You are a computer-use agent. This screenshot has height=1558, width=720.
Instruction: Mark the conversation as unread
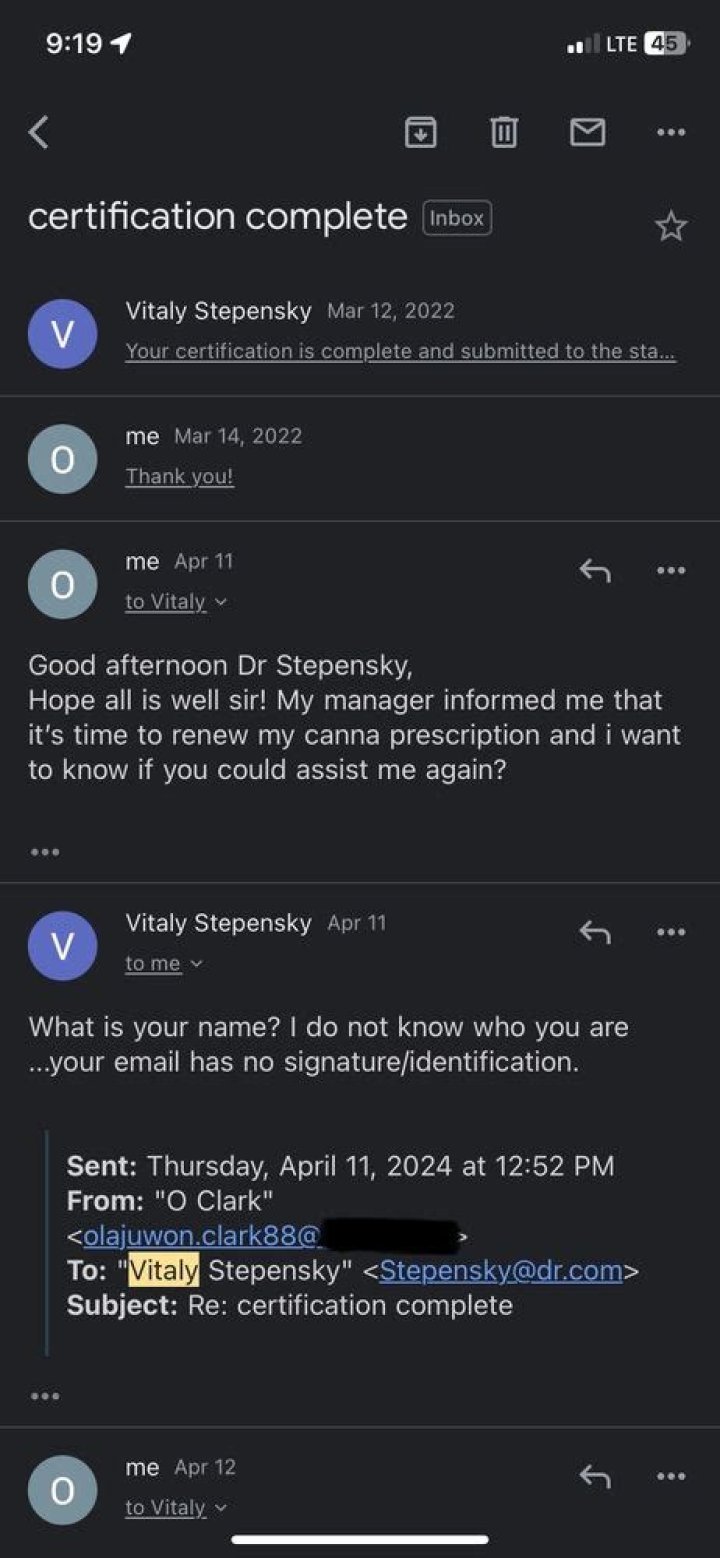tap(587, 132)
